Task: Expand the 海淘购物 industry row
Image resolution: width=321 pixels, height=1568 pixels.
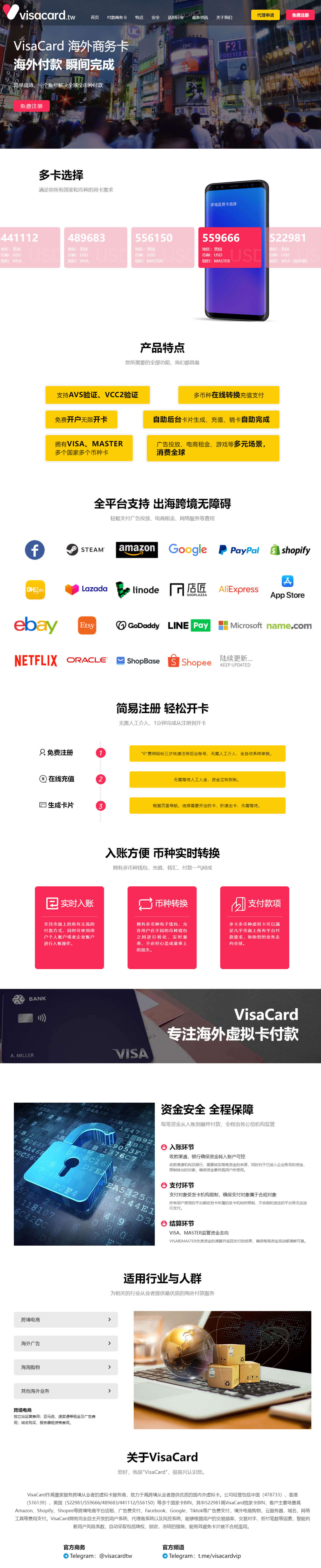Action: [66, 1367]
